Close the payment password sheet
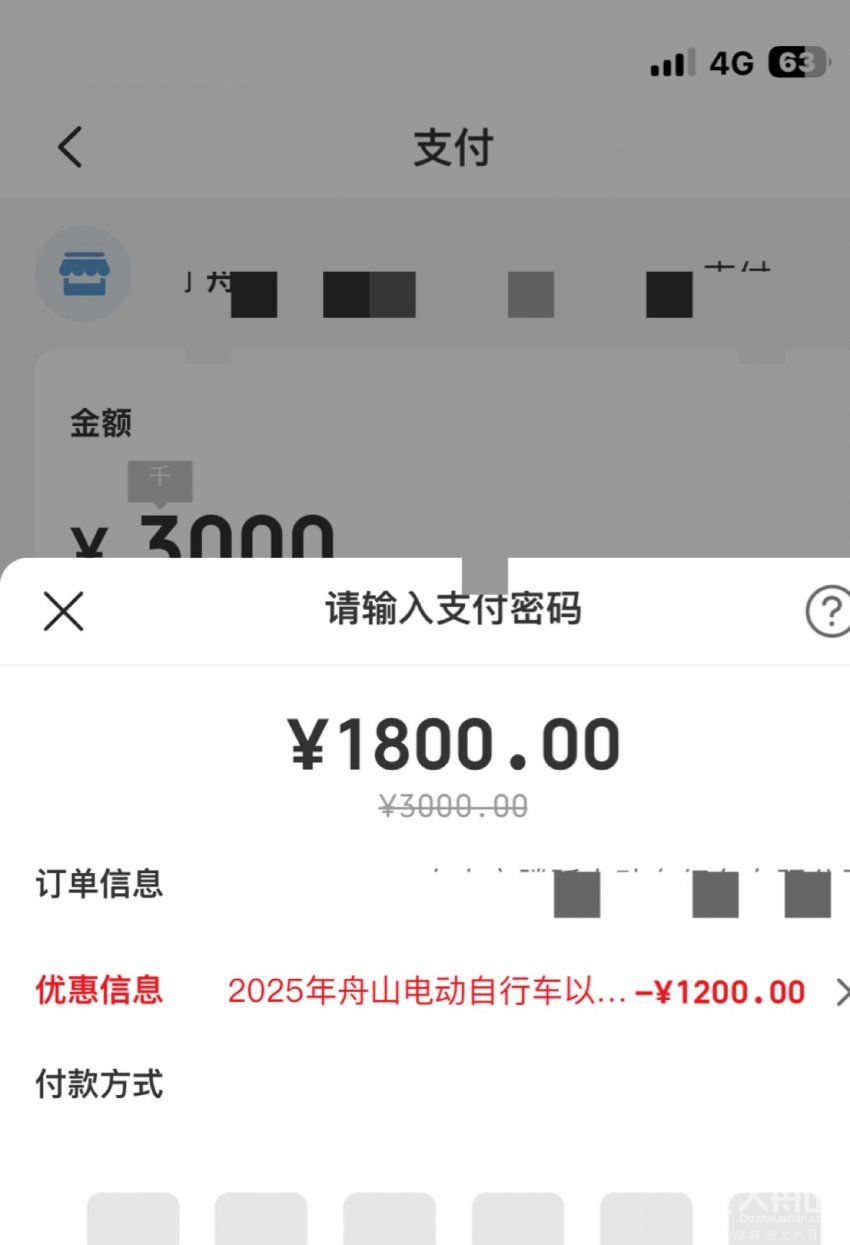 click(64, 611)
